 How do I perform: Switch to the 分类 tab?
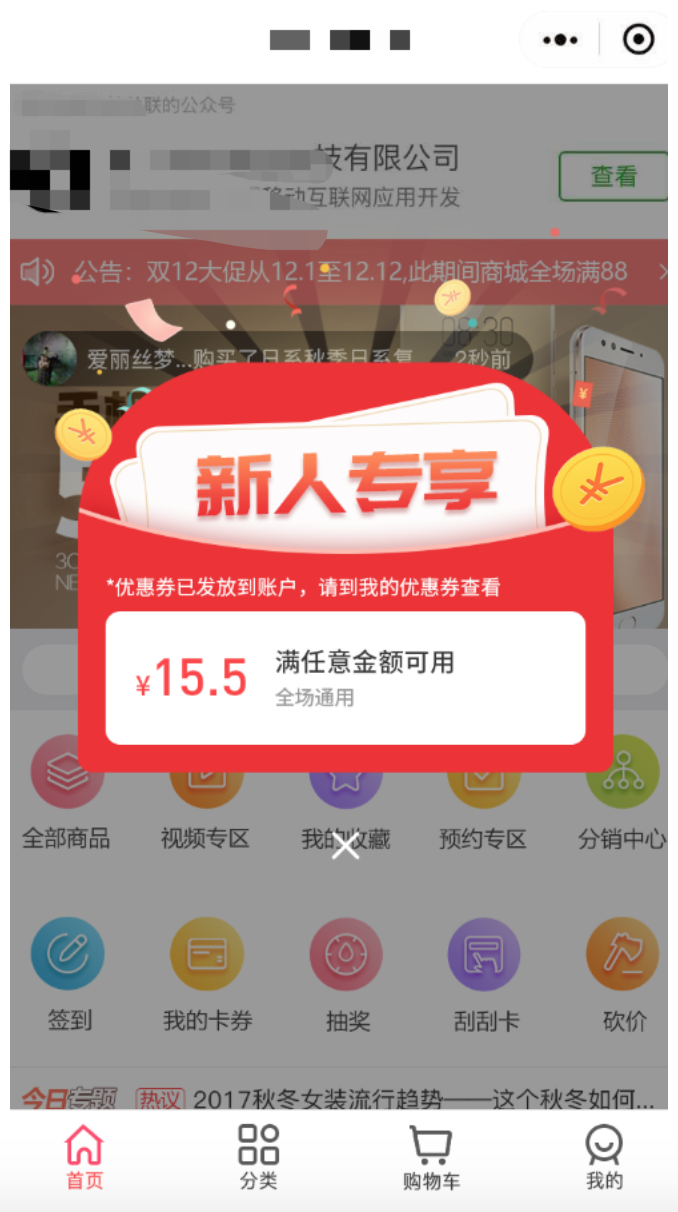click(258, 1157)
